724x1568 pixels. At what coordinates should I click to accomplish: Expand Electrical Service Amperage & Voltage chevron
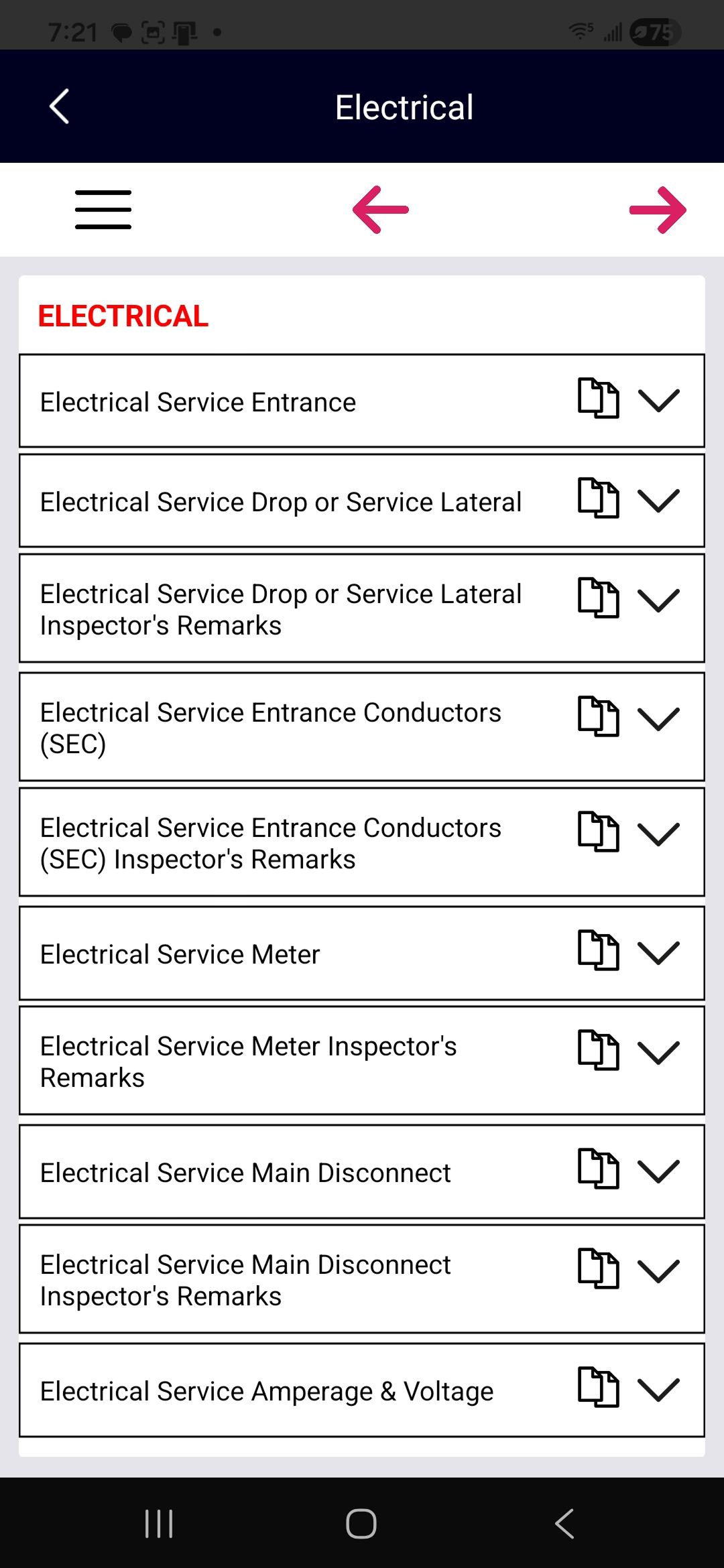pyautogui.click(x=658, y=1389)
